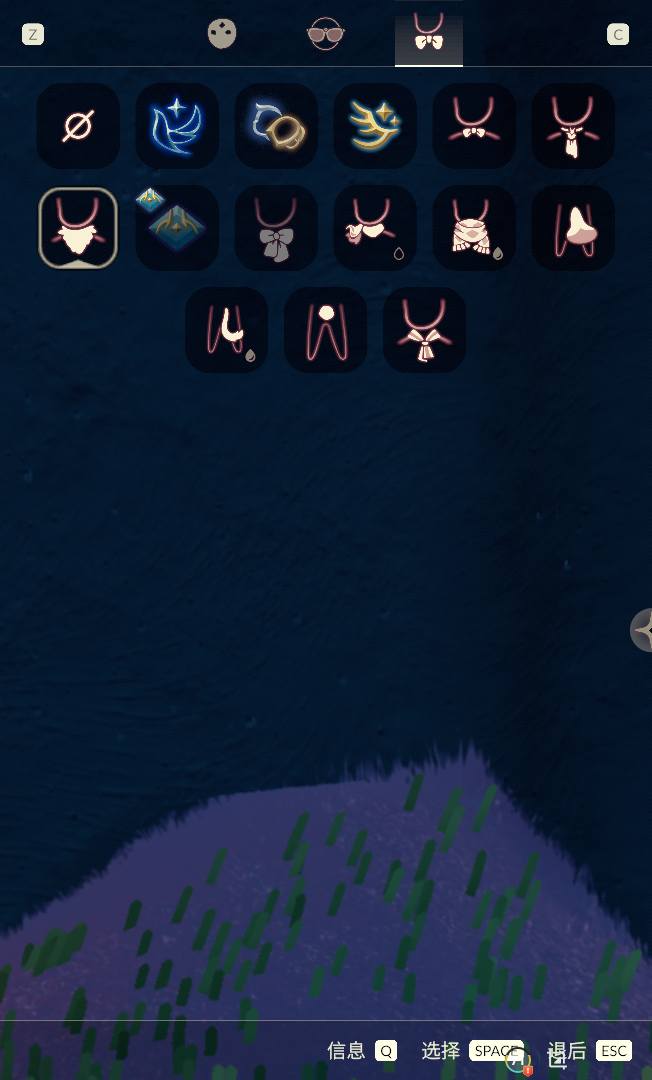Select the grey ribbon bow necklace
Image resolution: width=652 pixels, height=1080 pixels.
(x=276, y=228)
